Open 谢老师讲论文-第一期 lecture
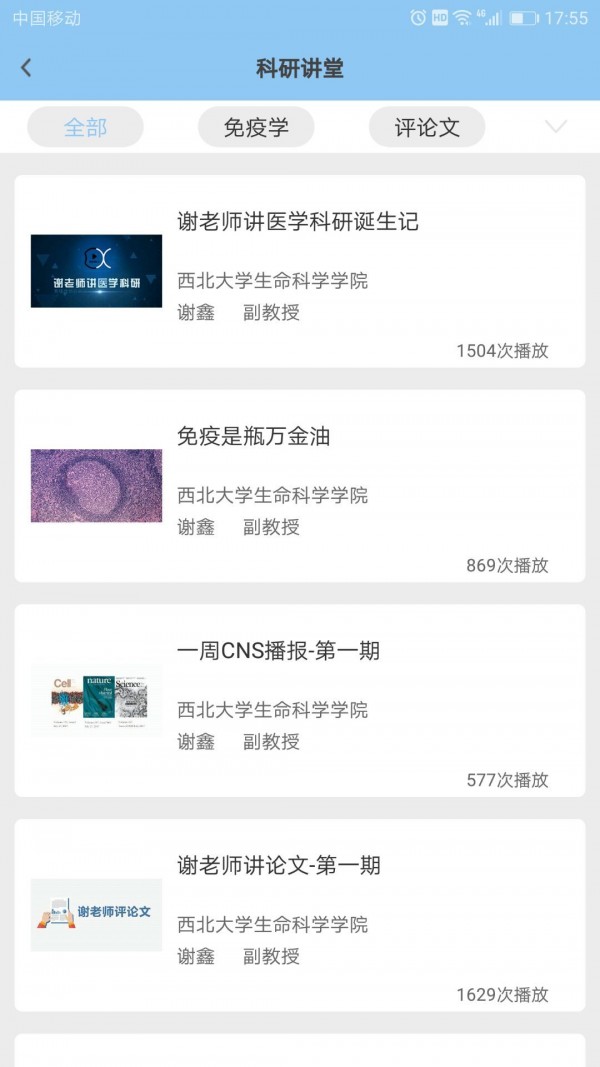 pyautogui.click(x=299, y=915)
